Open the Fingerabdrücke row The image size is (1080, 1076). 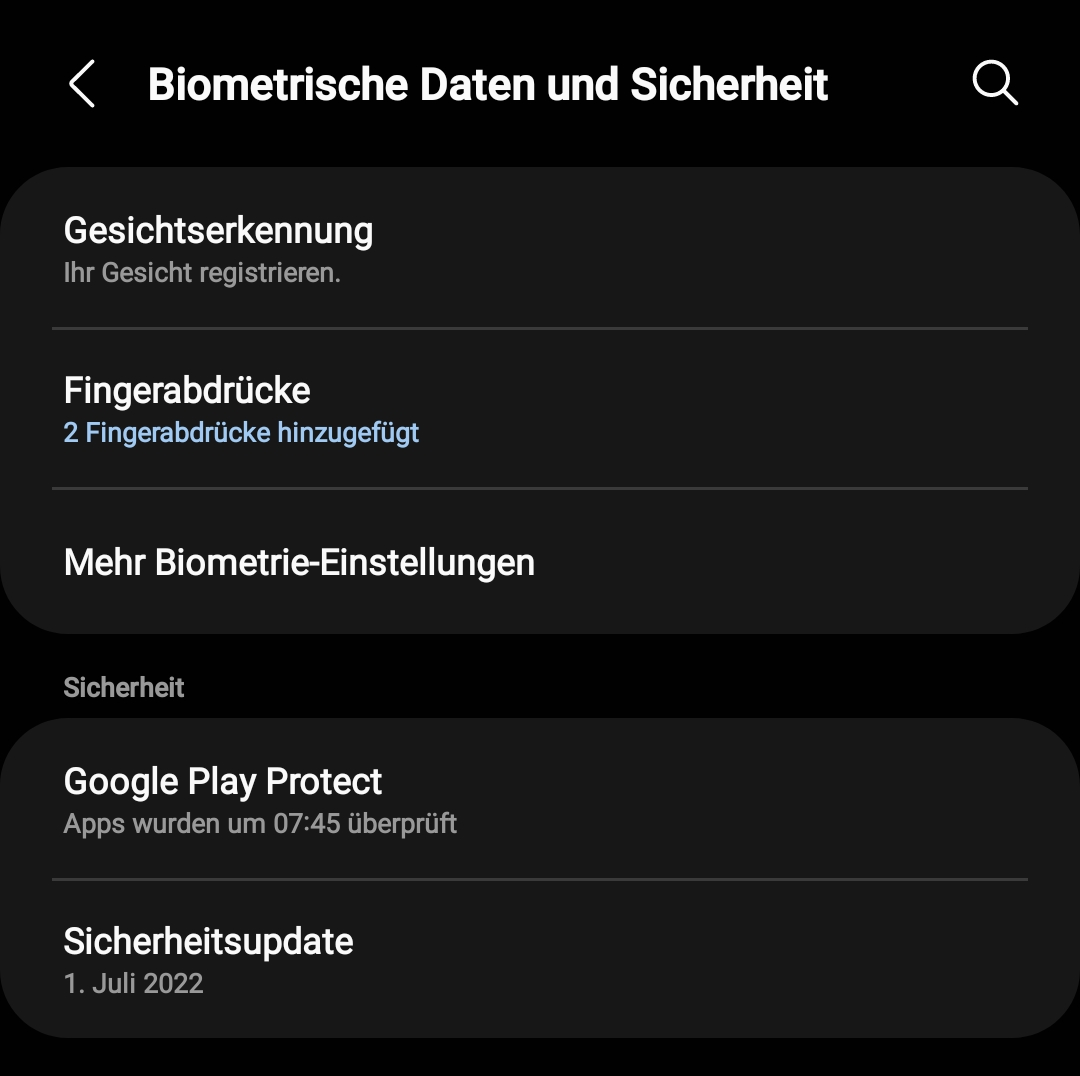[540, 408]
